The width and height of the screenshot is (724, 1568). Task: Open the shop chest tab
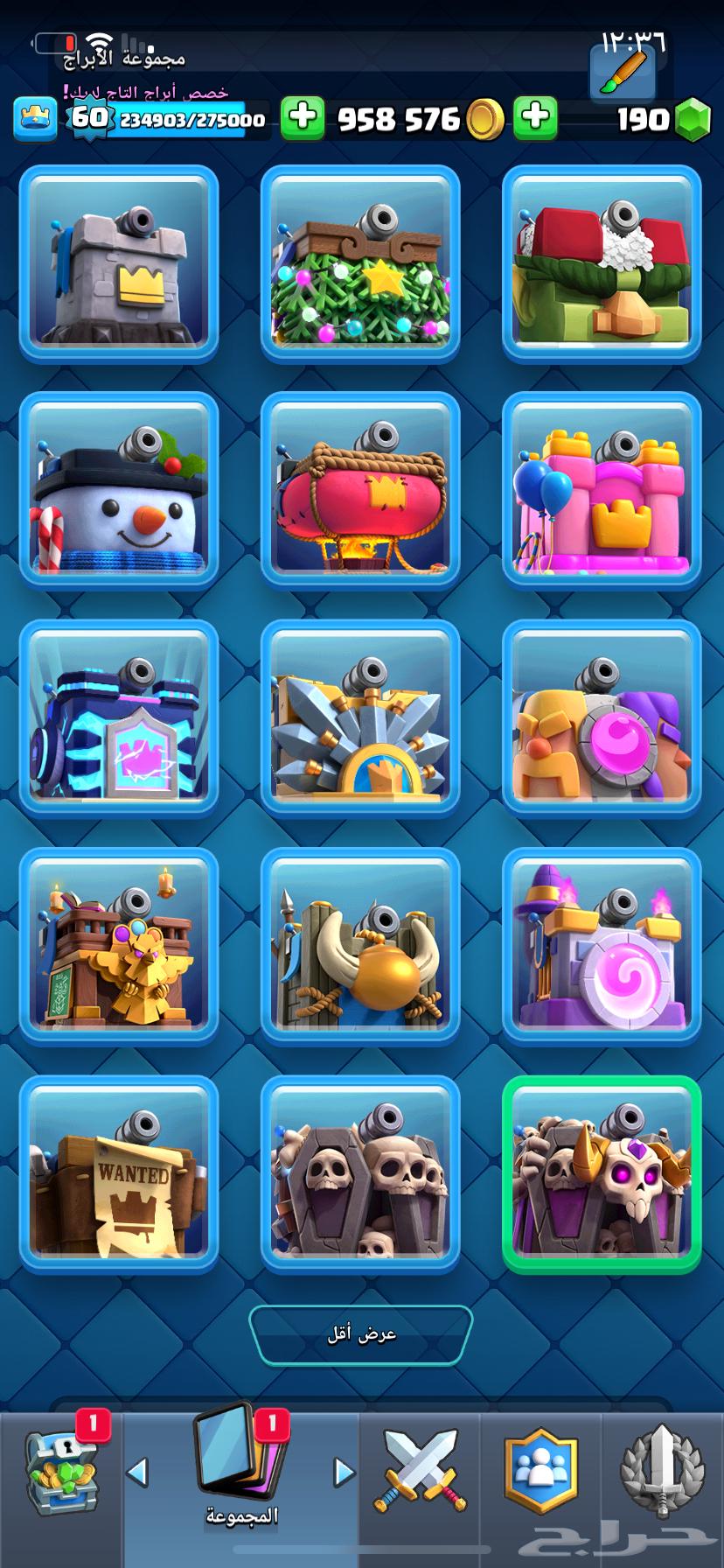(x=61, y=1473)
